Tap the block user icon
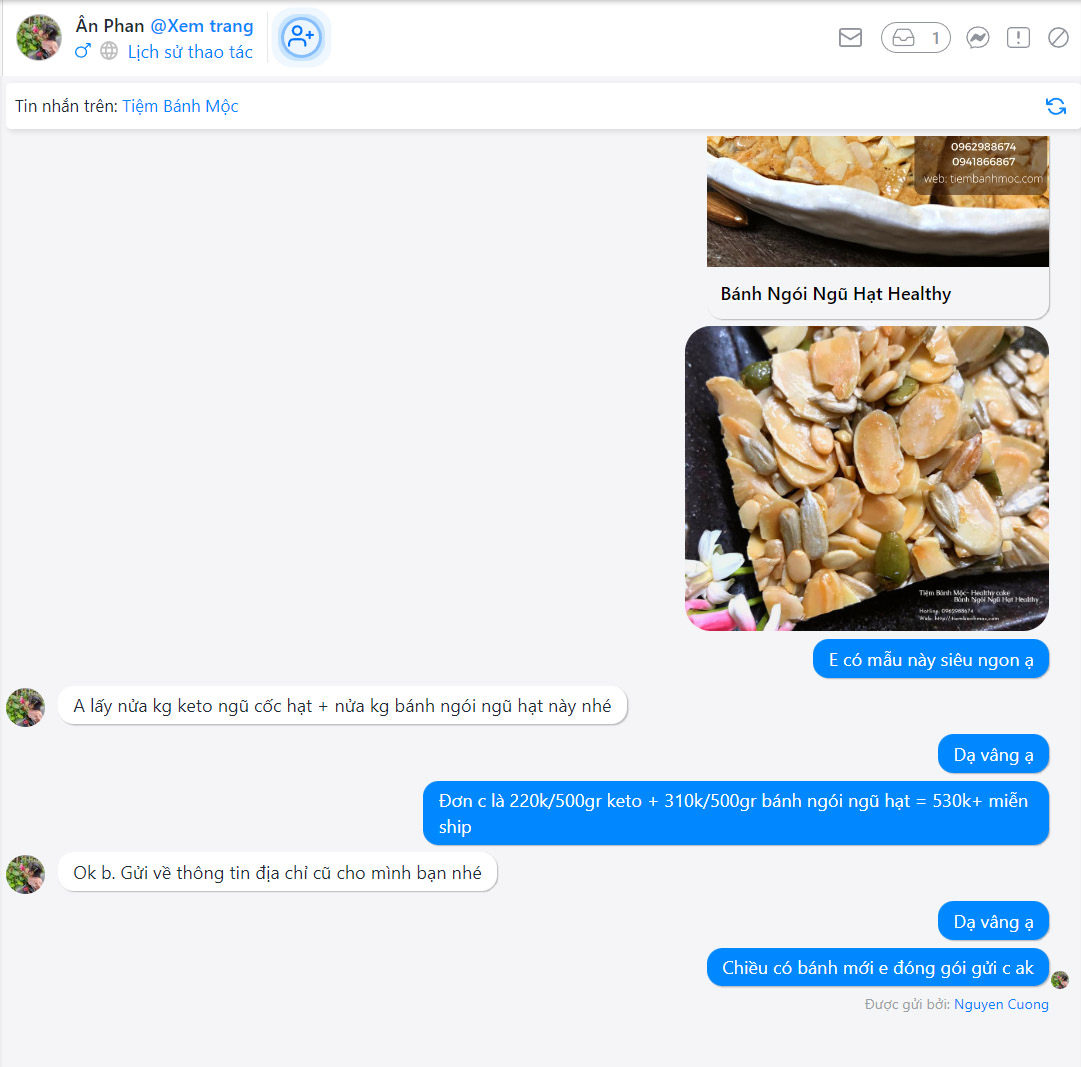 (x=1058, y=38)
